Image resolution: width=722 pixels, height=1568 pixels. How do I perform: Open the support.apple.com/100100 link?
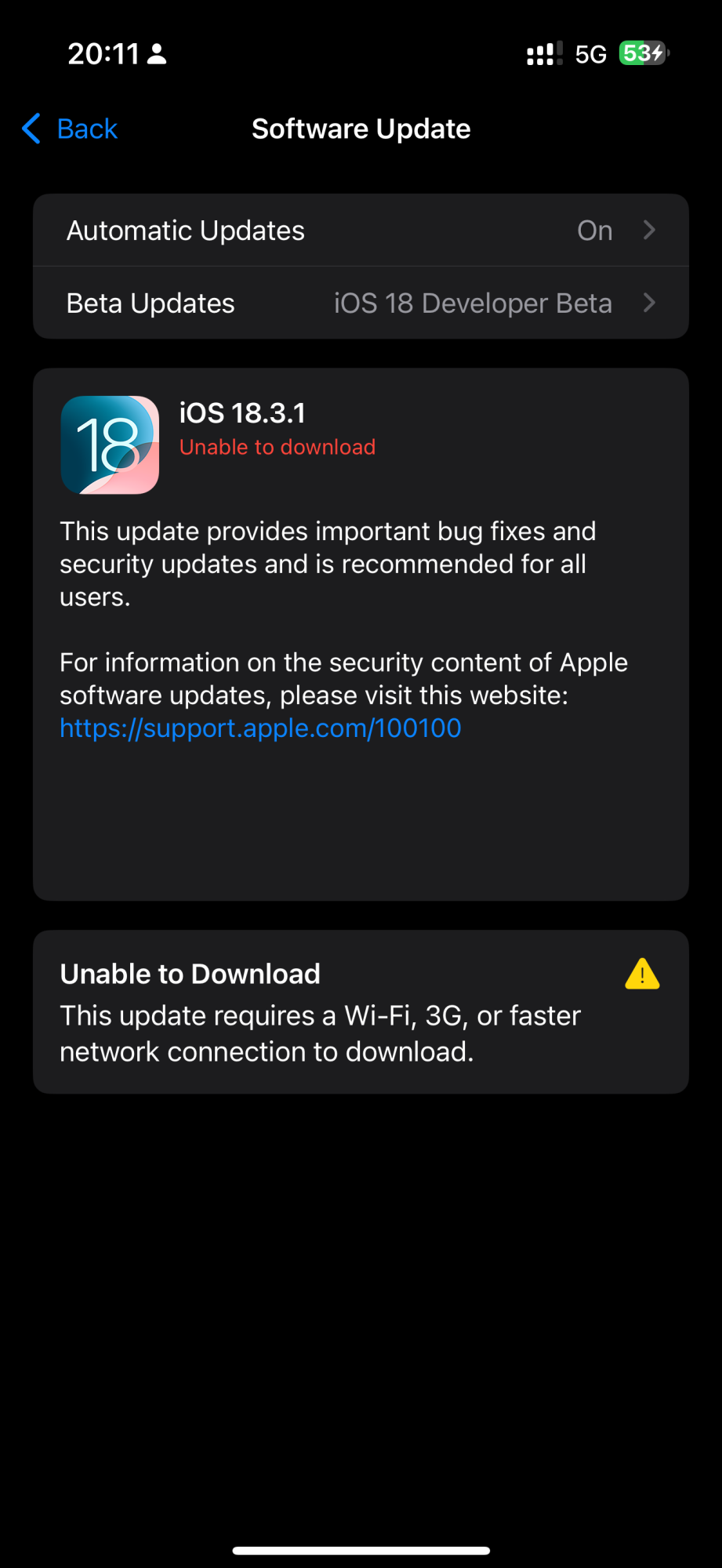[x=260, y=728]
